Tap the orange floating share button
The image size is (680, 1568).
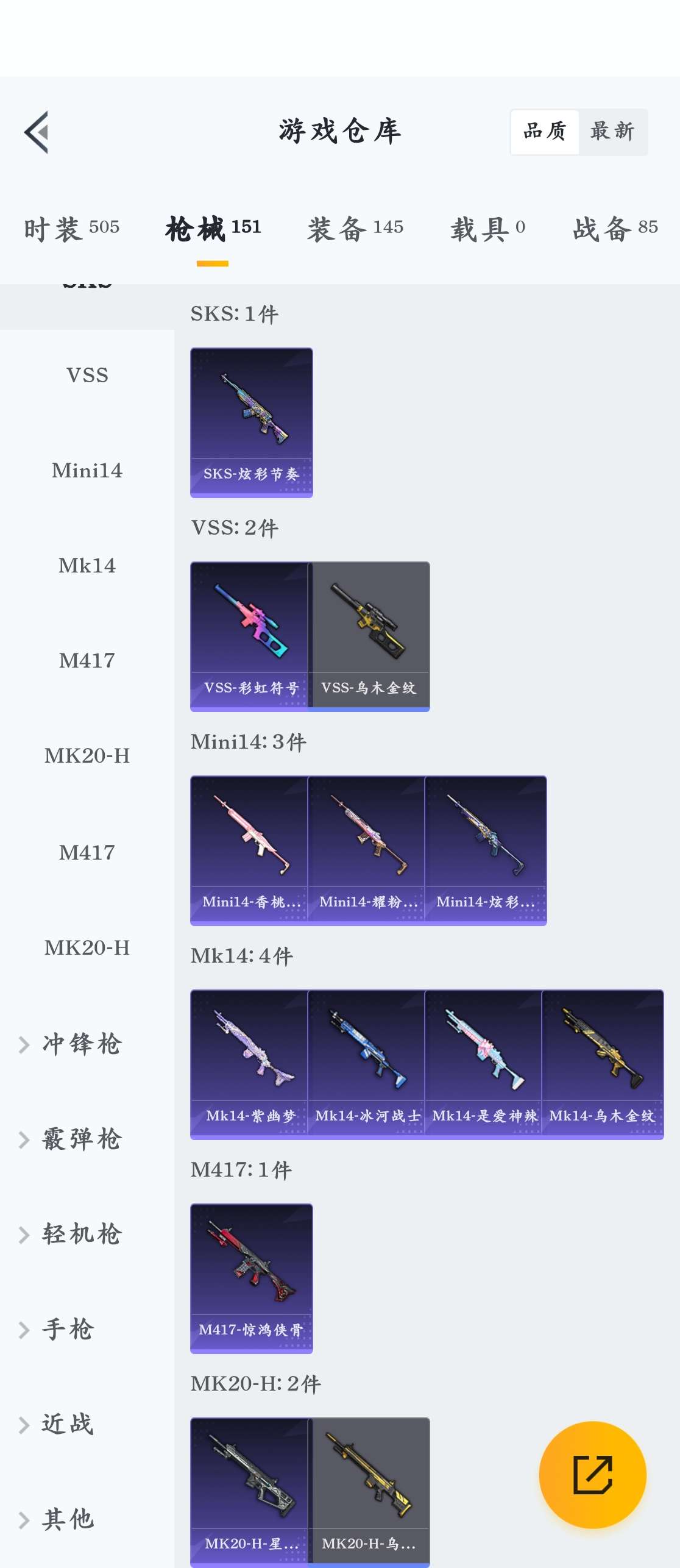click(592, 1474)
